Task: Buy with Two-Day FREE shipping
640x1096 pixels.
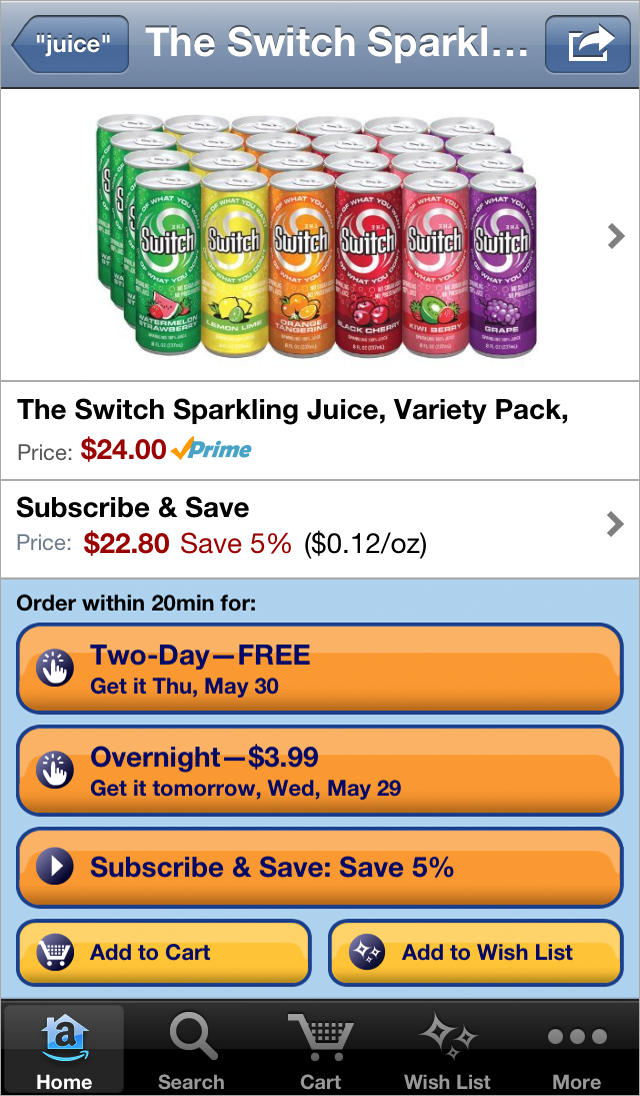Action: coord(320,669)
